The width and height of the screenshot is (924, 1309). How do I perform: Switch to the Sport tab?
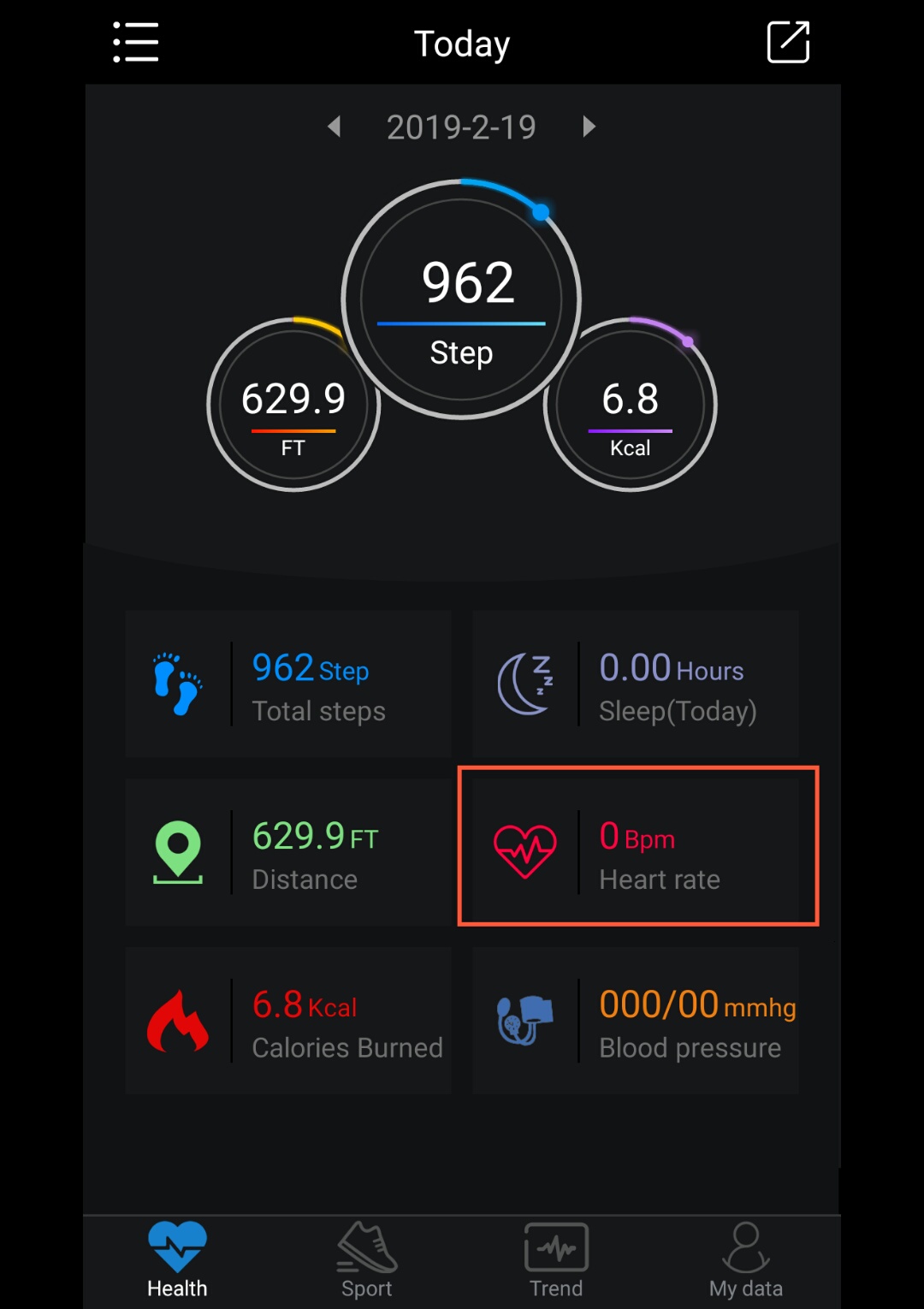click(x=367, y=1261)
